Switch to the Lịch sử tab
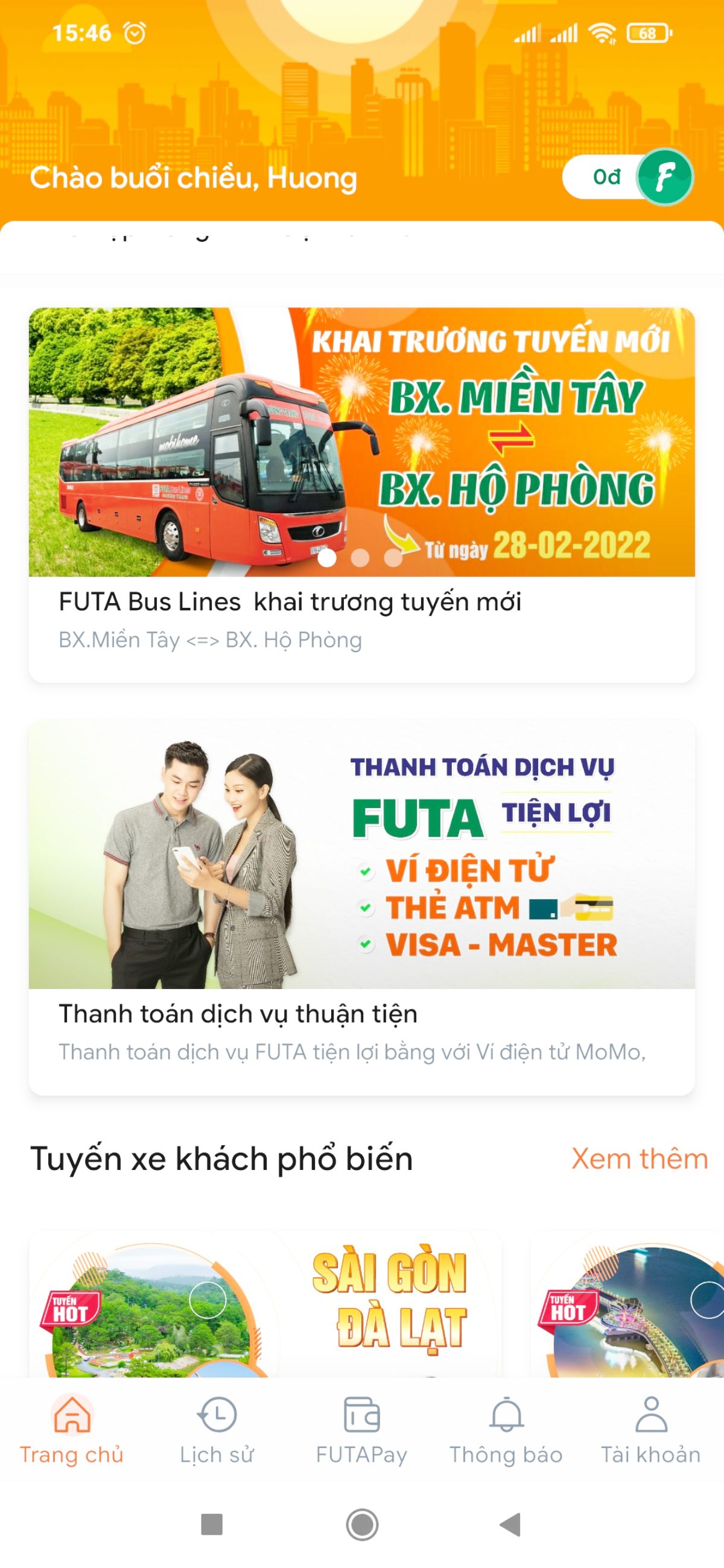The width and height of the screenshot is (724, 1568). tap(217, 1431)
